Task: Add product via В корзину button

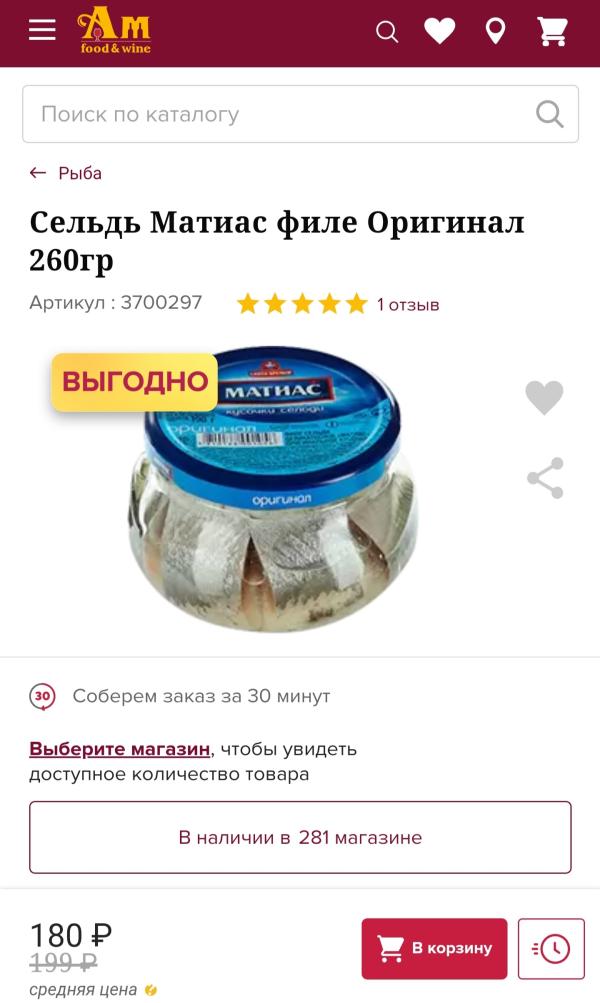Action: coord(434,948)
